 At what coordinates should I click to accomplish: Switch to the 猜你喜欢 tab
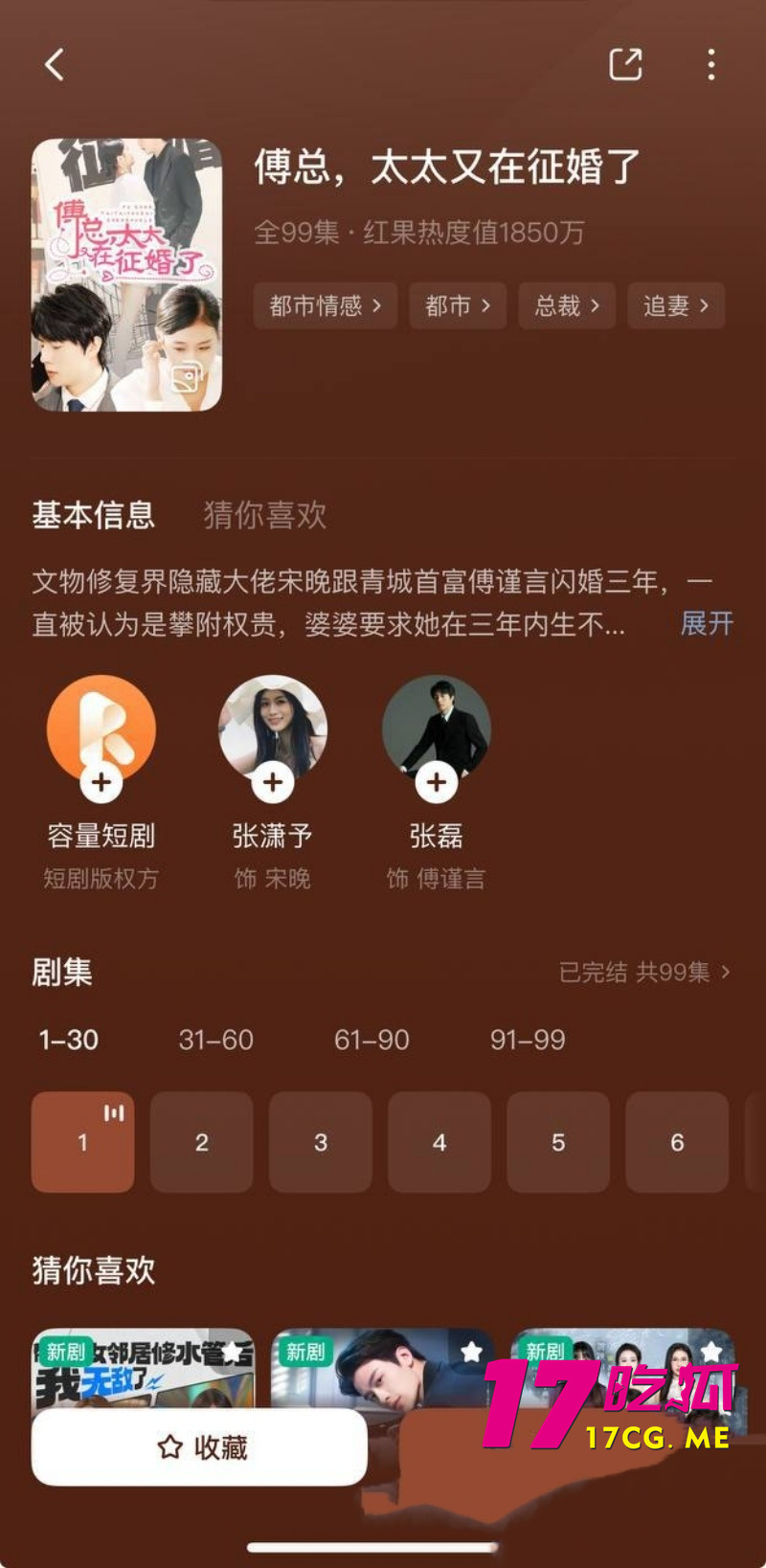(265, 516)
